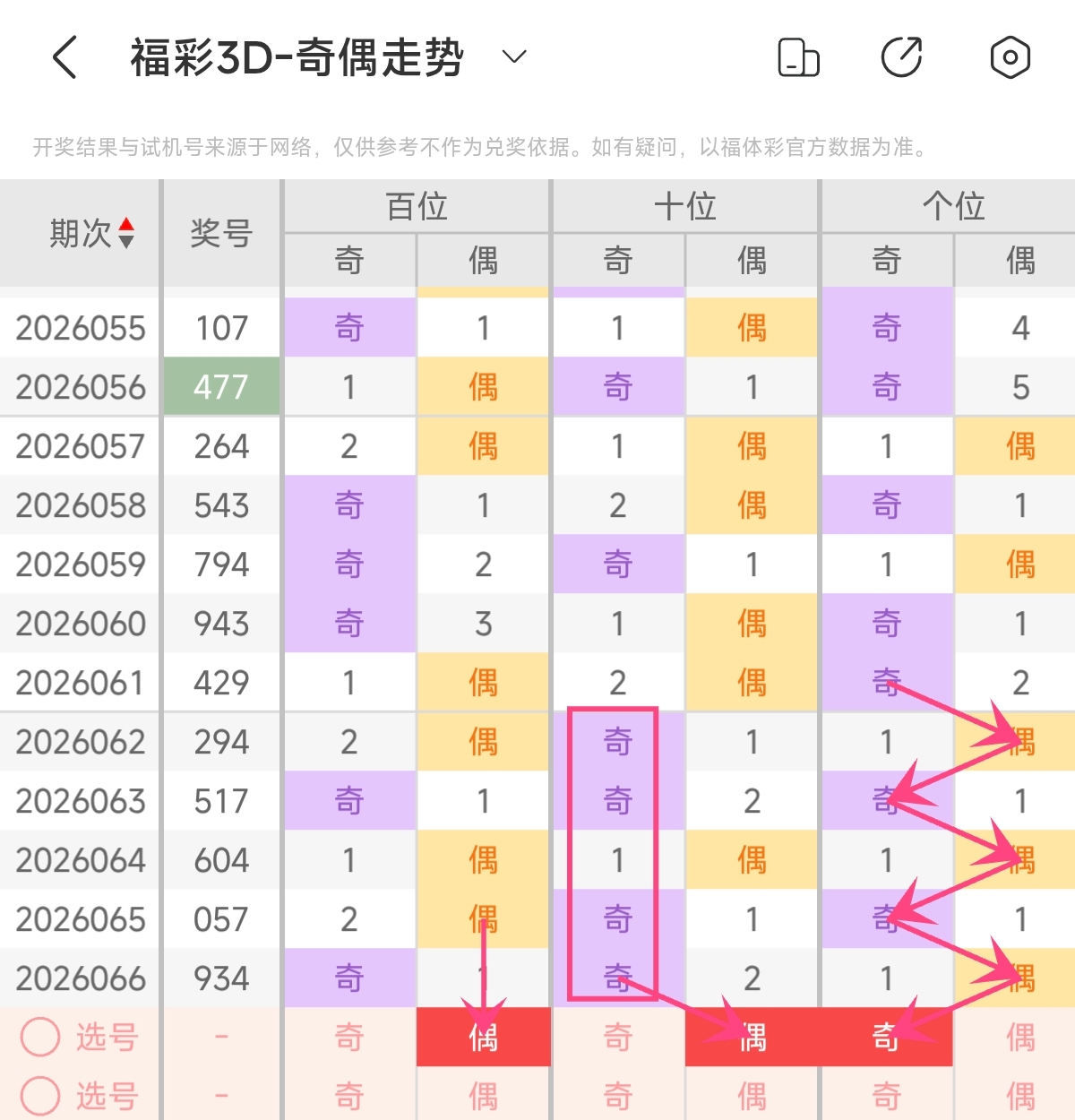Viewport: 1075px width, 1120px height.
Task: Deselect the red 百位 偶 selection cell
Action: 483,1038
